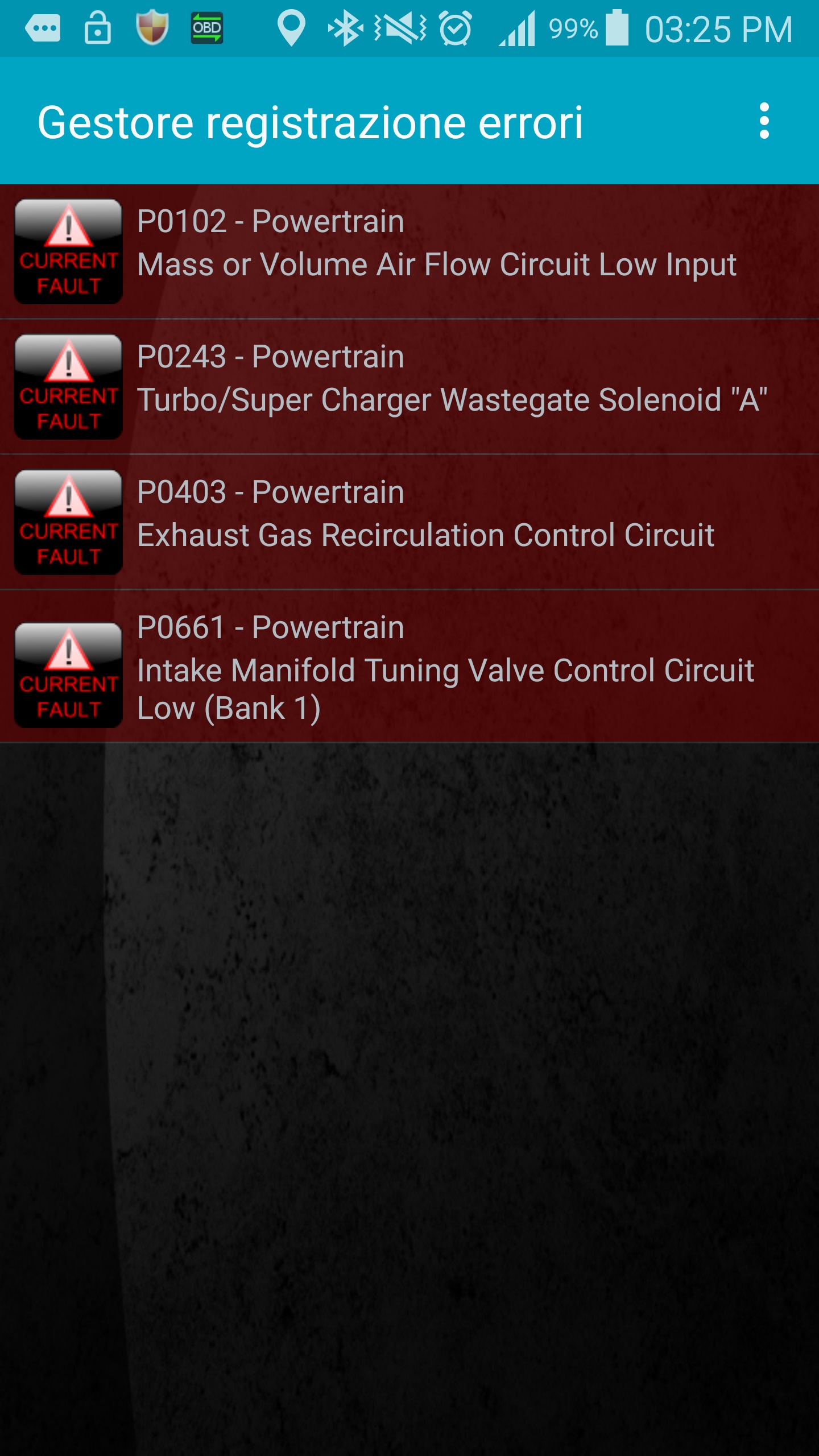The width and height of the screenshot is (819, 1456).
Task: Open the P0102 Mass Air Flow fault
Action: 409,251
